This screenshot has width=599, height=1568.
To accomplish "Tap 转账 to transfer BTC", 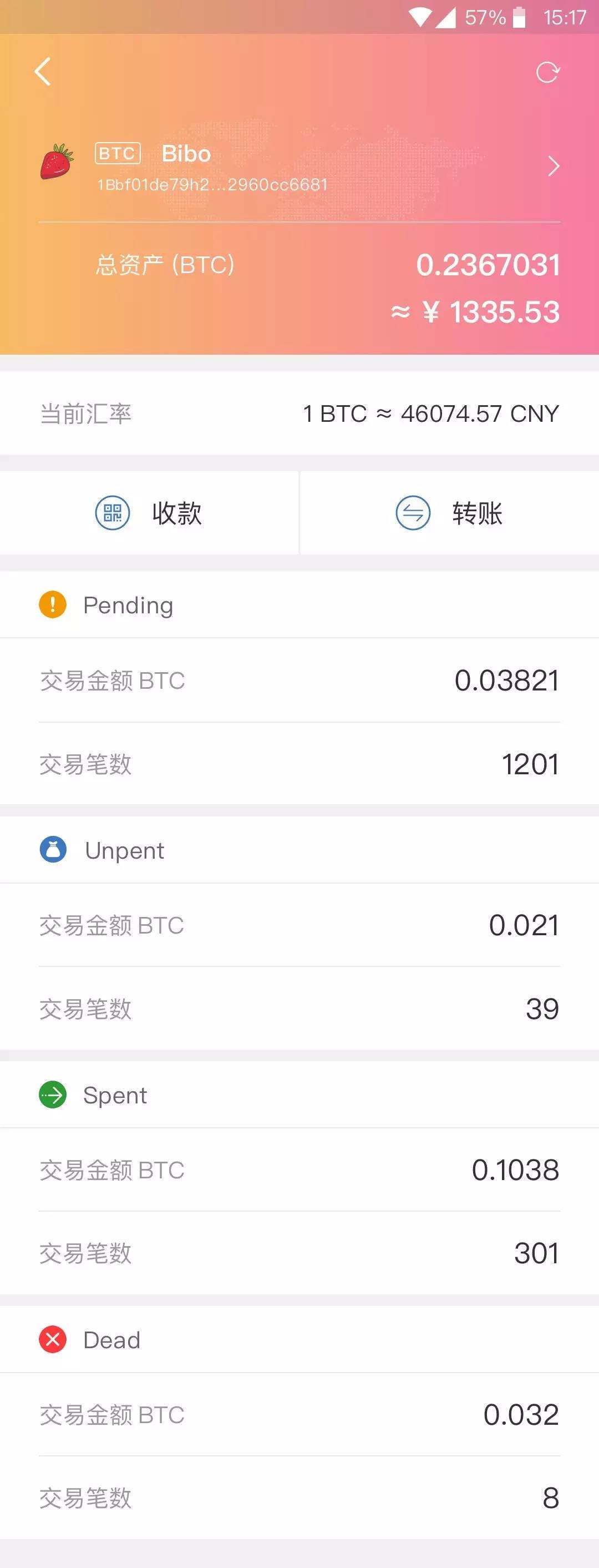I will 449,513.
